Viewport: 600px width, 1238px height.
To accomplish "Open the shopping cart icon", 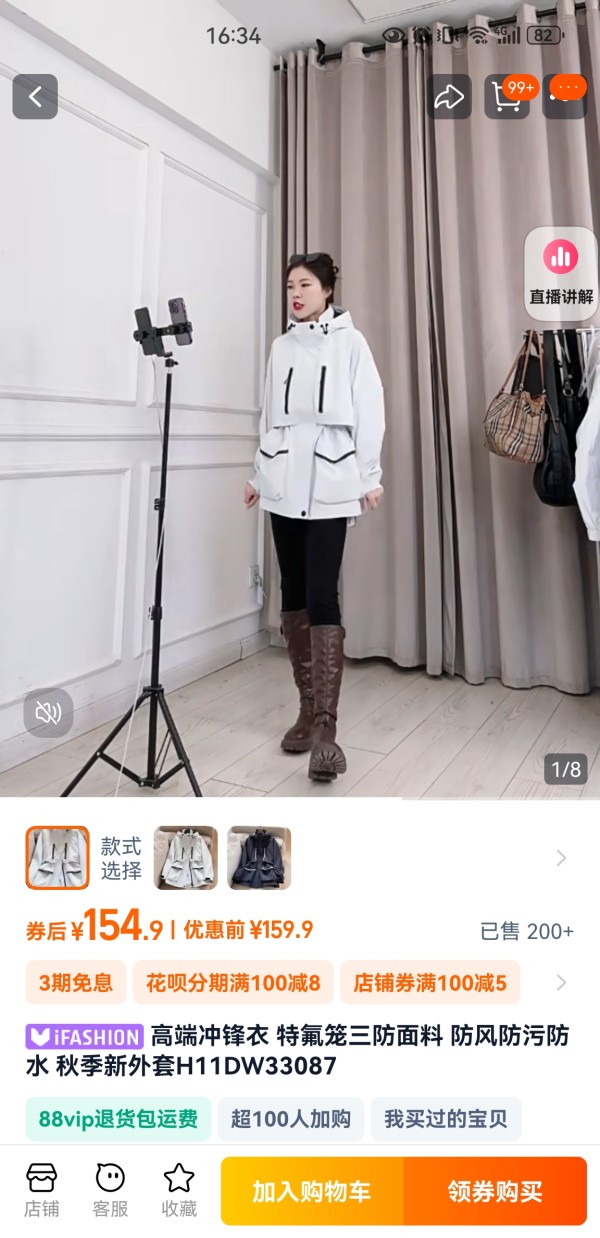I will click(507, 97).
